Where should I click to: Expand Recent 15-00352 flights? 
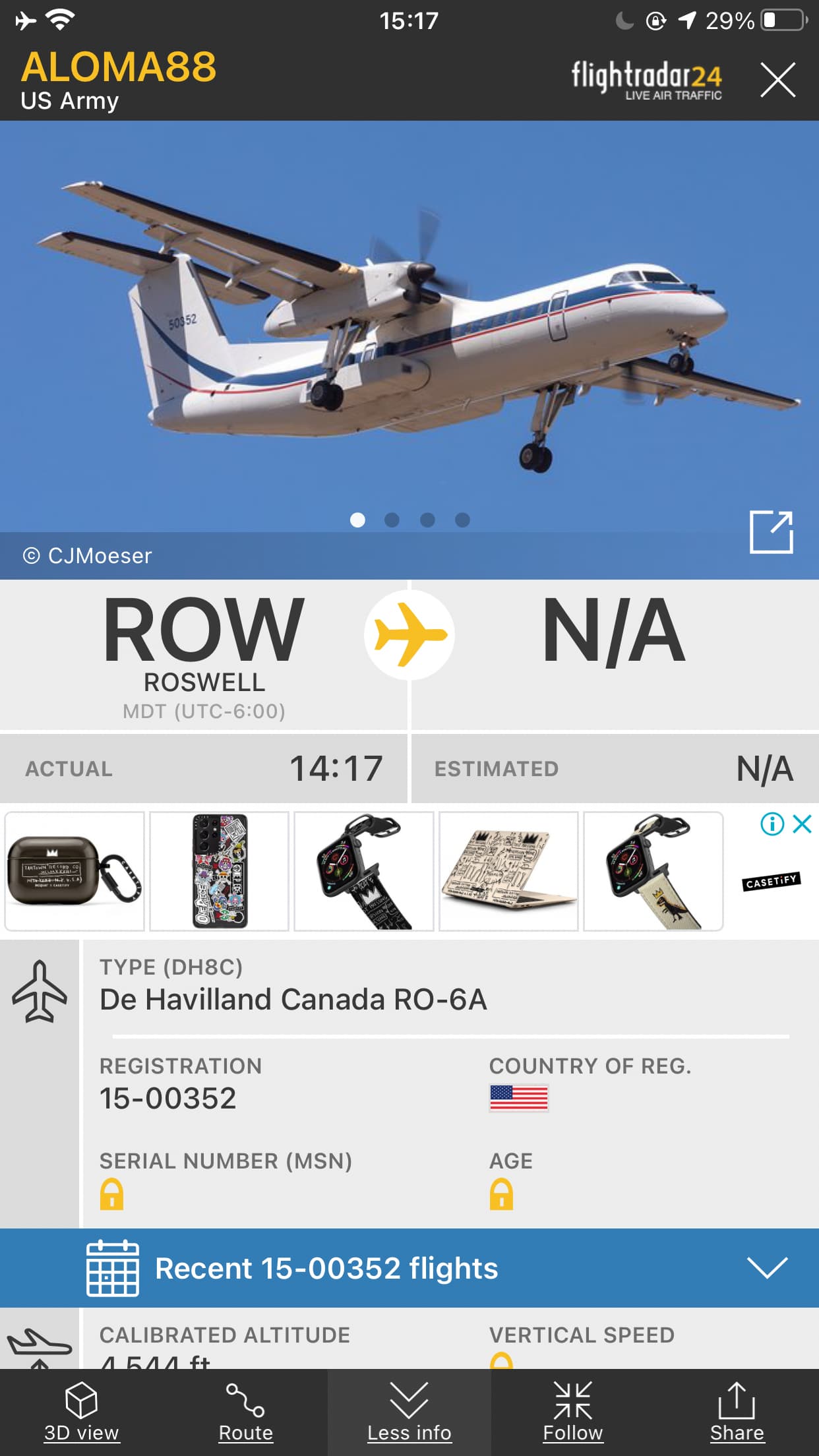767,1267
